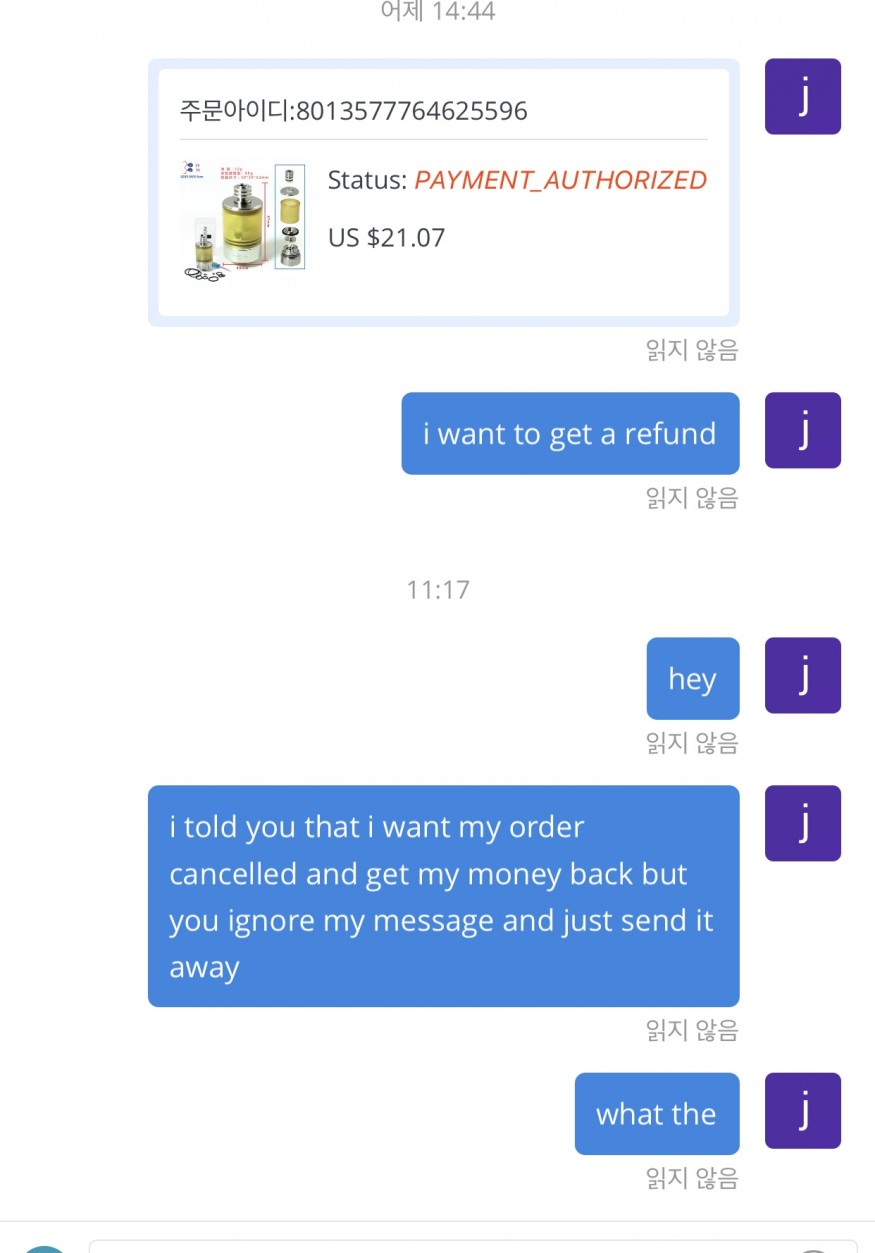Open the order card for US $21.07
Screen dimensions: 875x1253
click(443, 192)
